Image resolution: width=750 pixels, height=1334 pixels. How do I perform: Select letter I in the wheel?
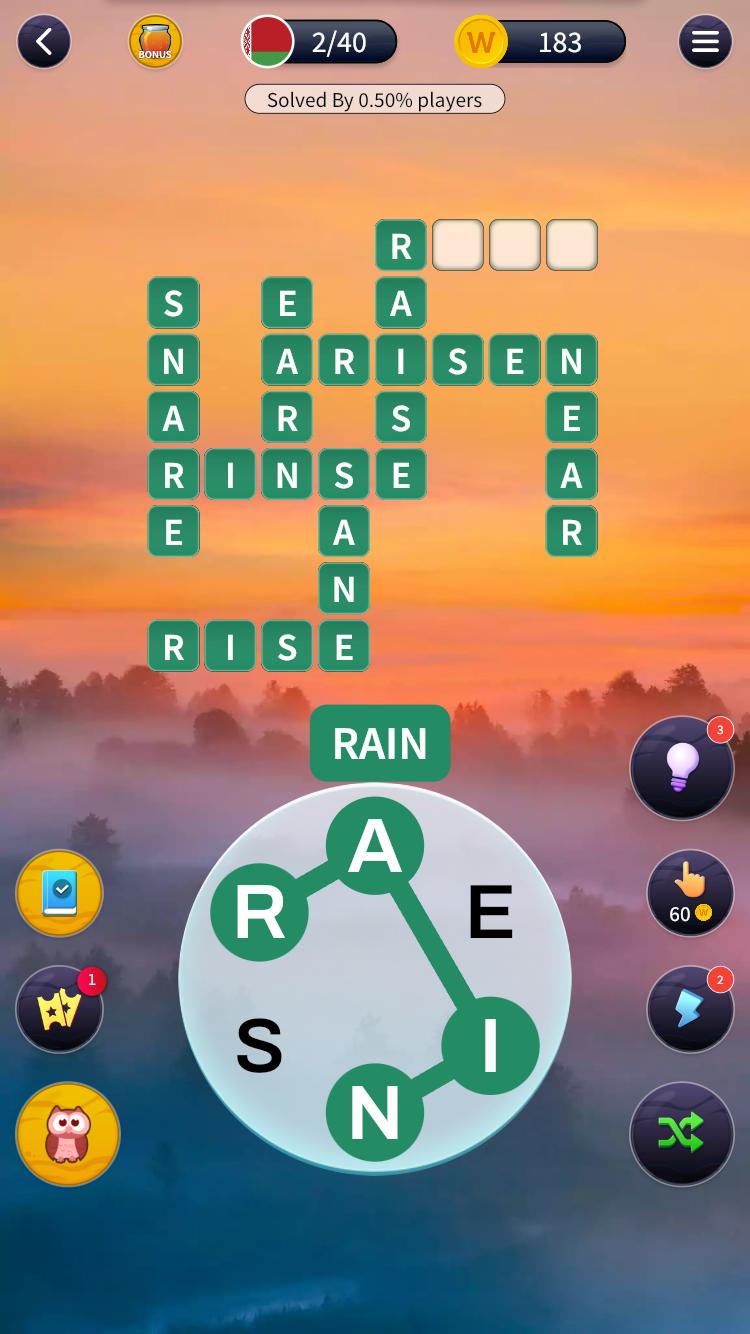tap(490, 1046)
